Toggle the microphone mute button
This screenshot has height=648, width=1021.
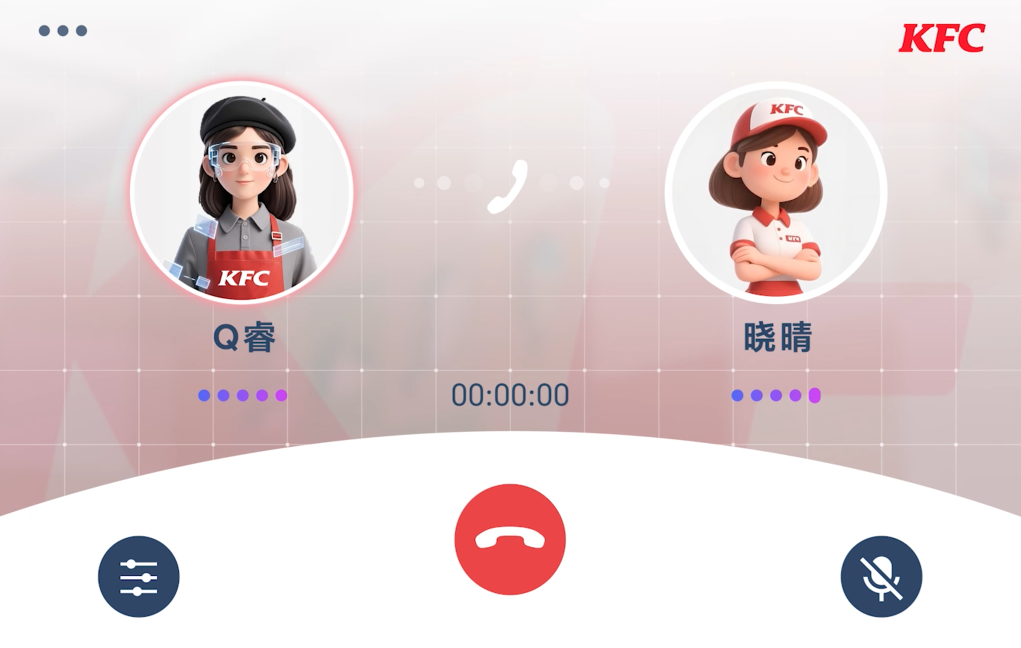881,577
